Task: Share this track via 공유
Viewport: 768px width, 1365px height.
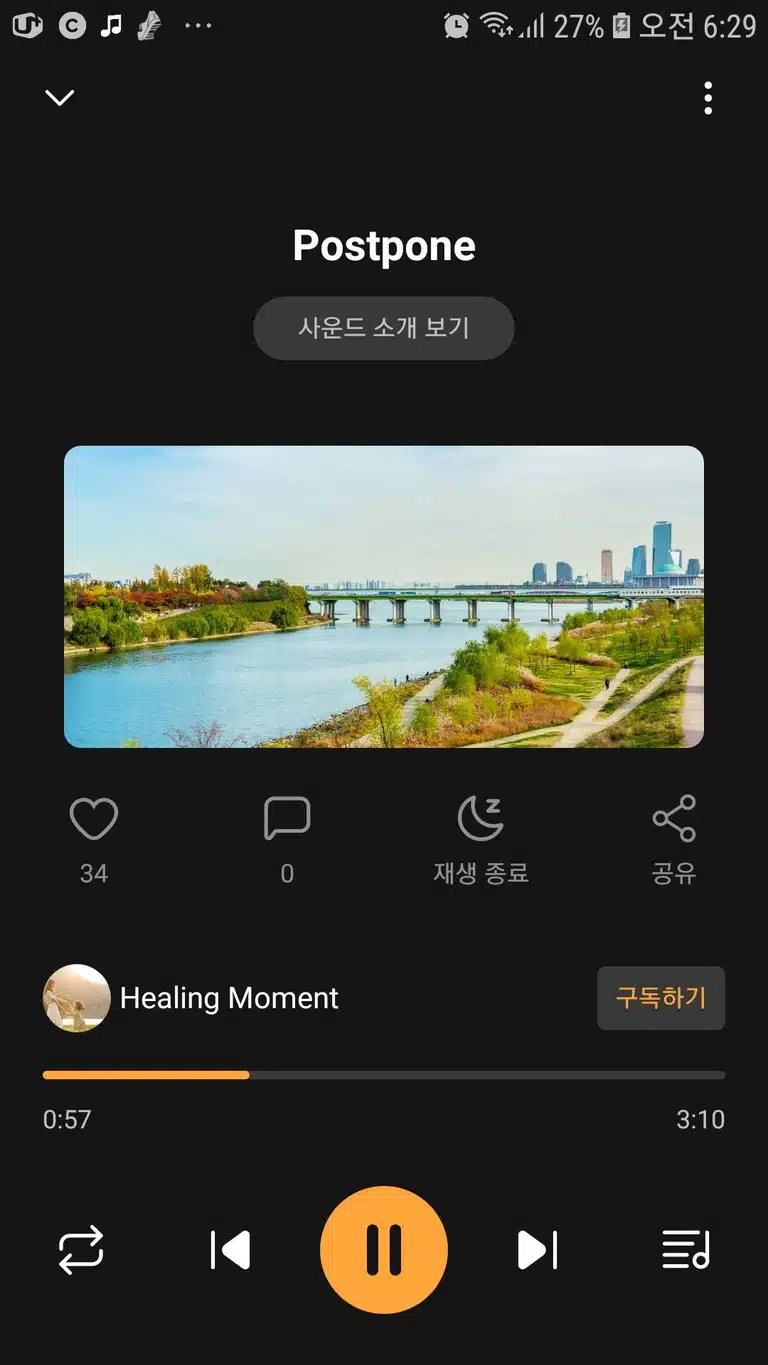Action: click(674, 840)
